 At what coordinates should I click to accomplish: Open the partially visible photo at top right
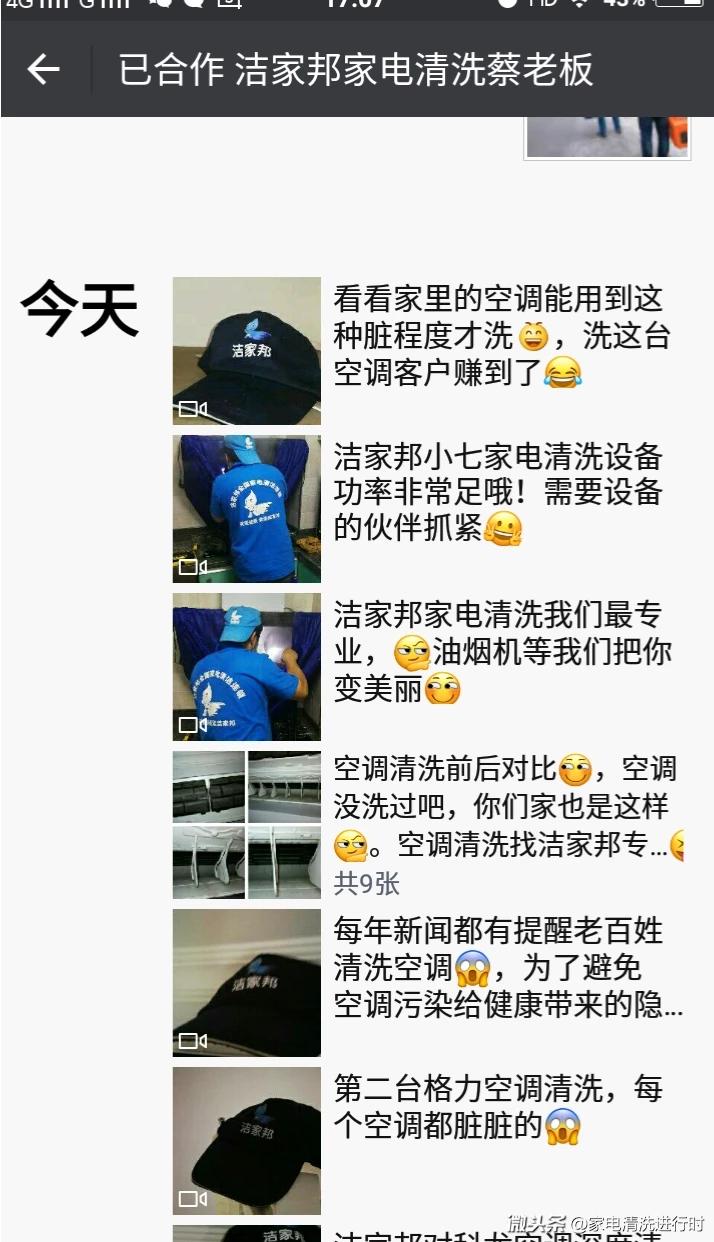tap(607, 137)
